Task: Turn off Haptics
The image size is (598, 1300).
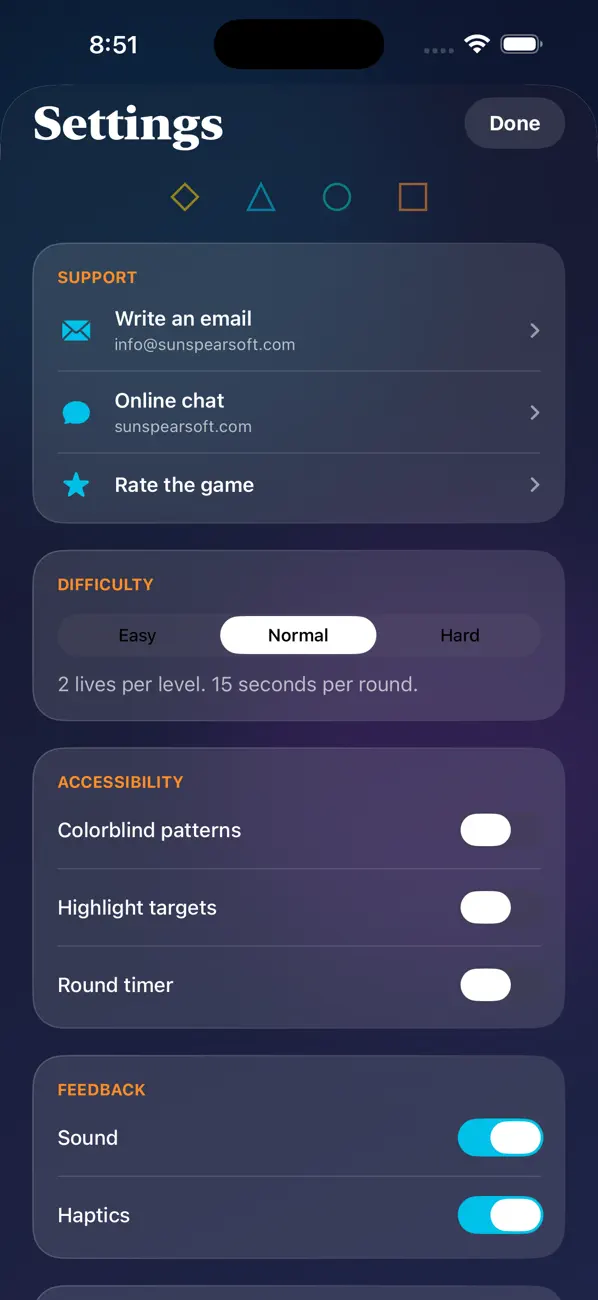Action: [501, 1215]
